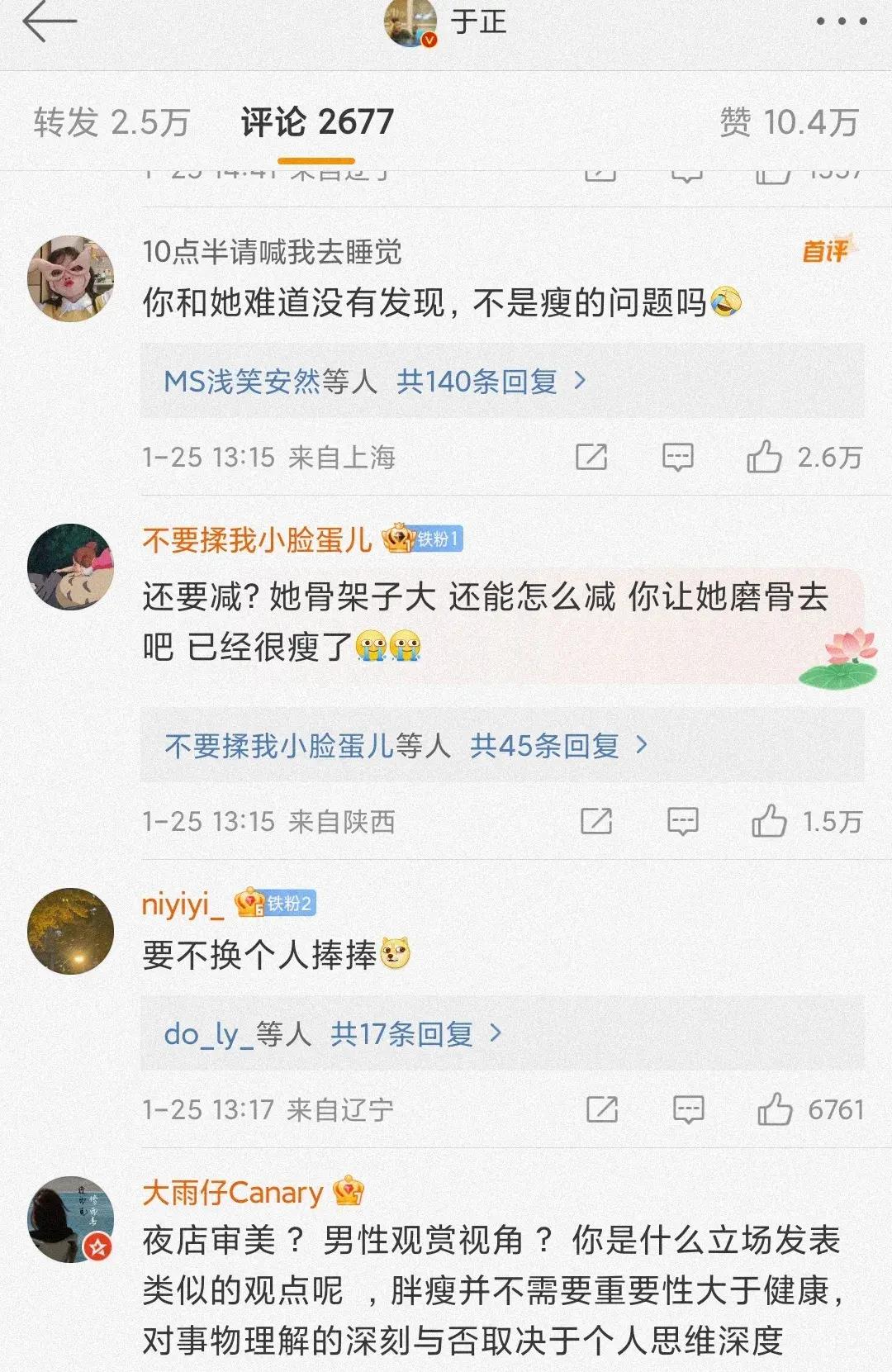
Task: Switch to the 赞 10.4万 tab
Action: [789, 123]
